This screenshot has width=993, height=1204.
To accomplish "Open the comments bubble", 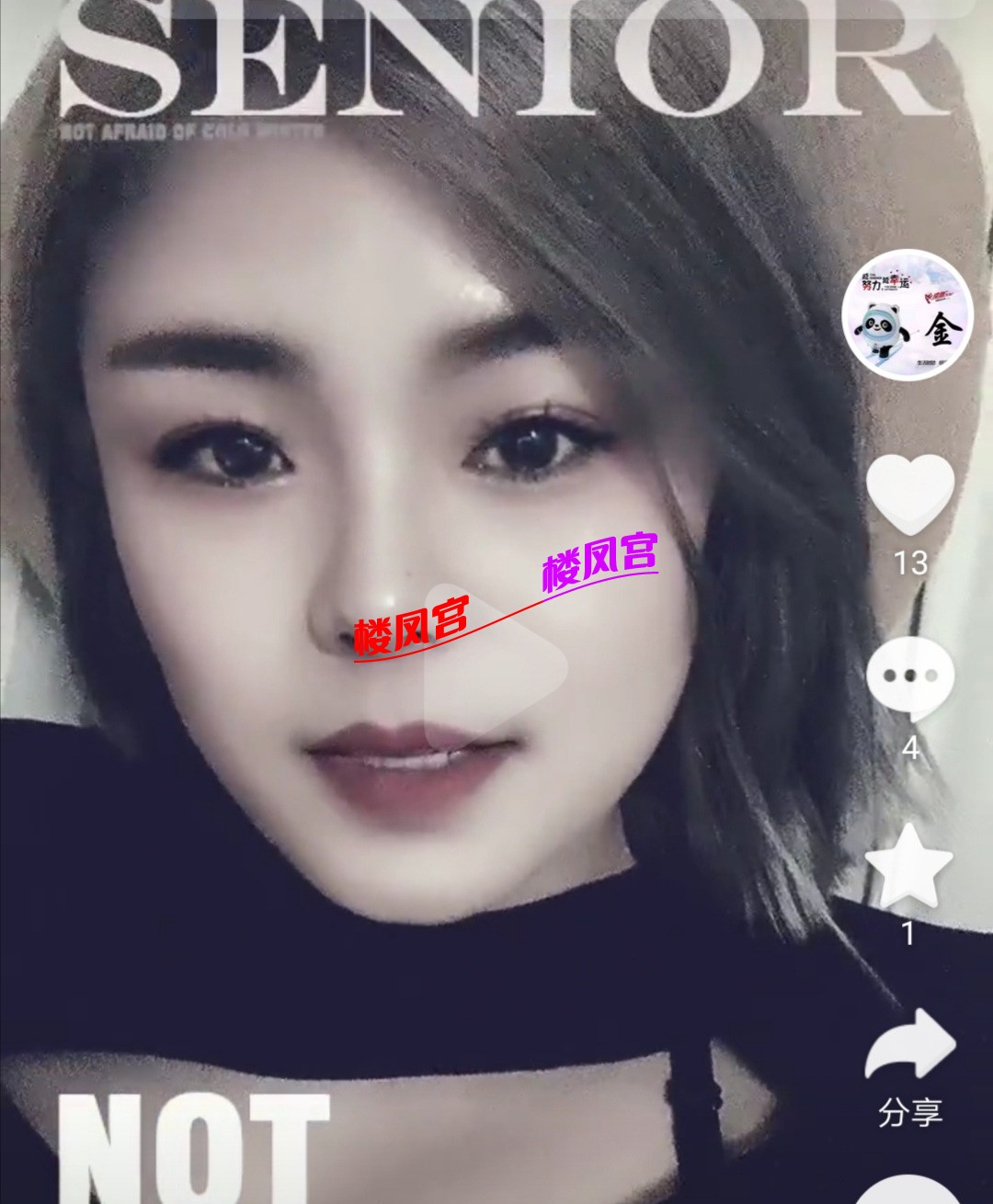I will pyautogui.click(x=909, y=679).
